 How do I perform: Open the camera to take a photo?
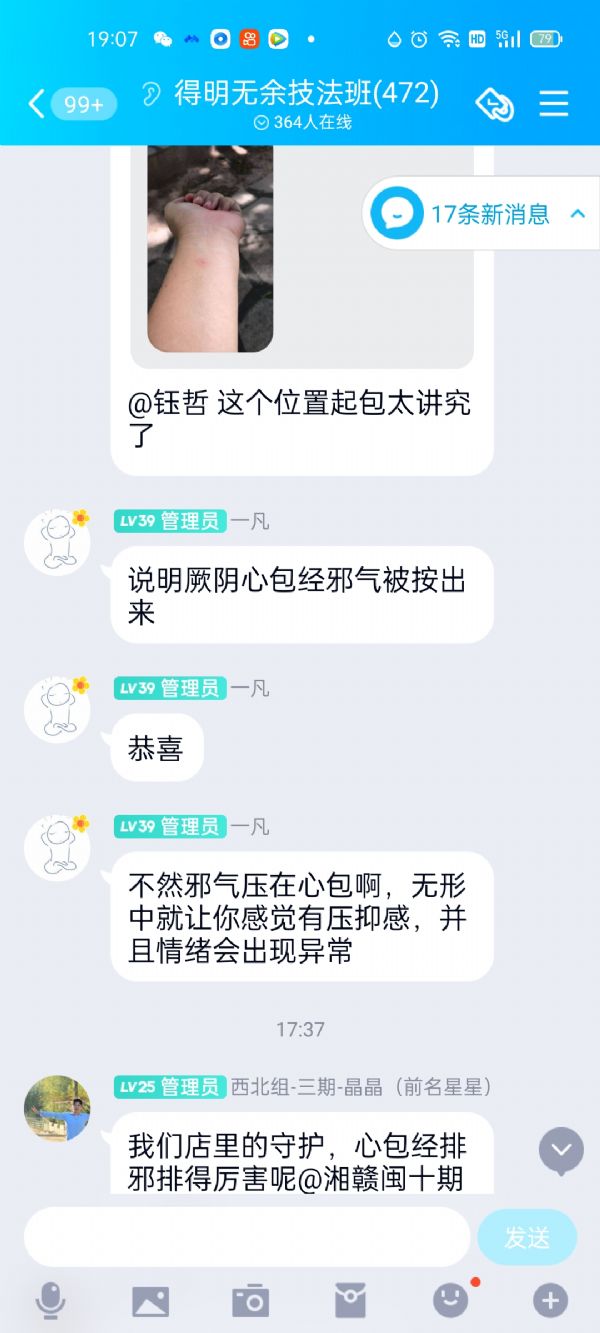(x=250, y=1300)
